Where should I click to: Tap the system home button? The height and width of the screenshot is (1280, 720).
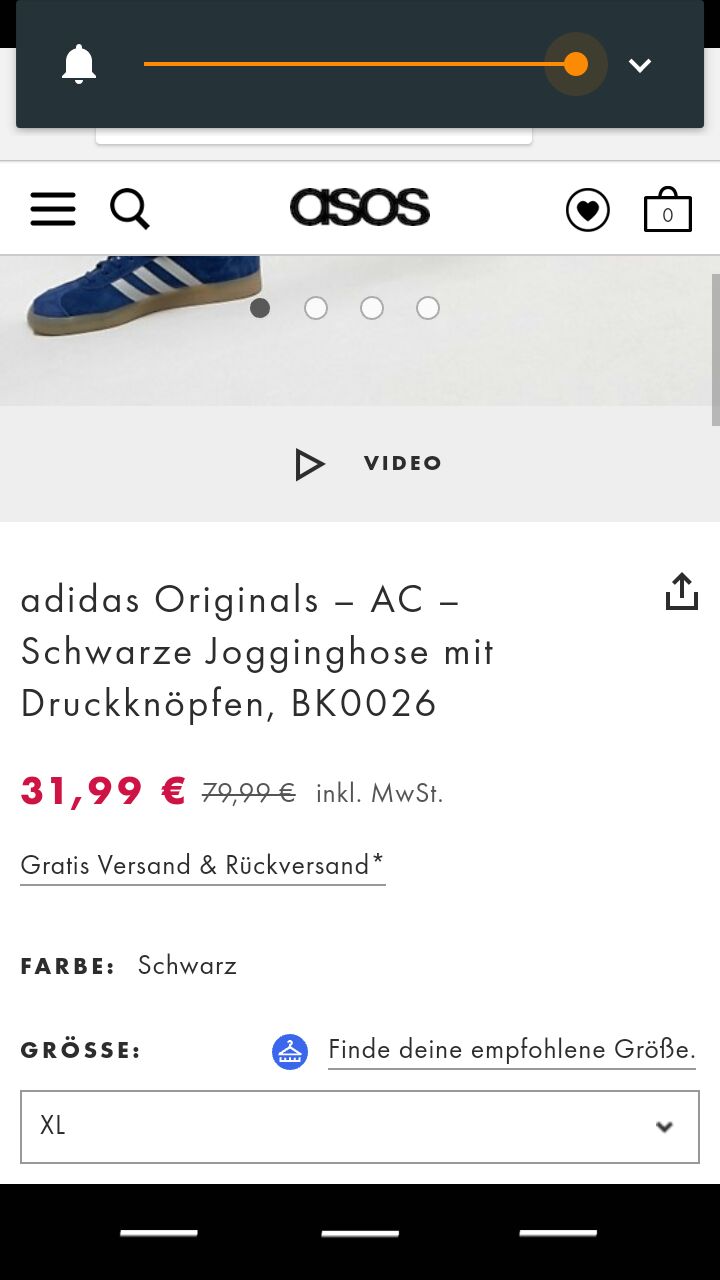click(360, 1233)
